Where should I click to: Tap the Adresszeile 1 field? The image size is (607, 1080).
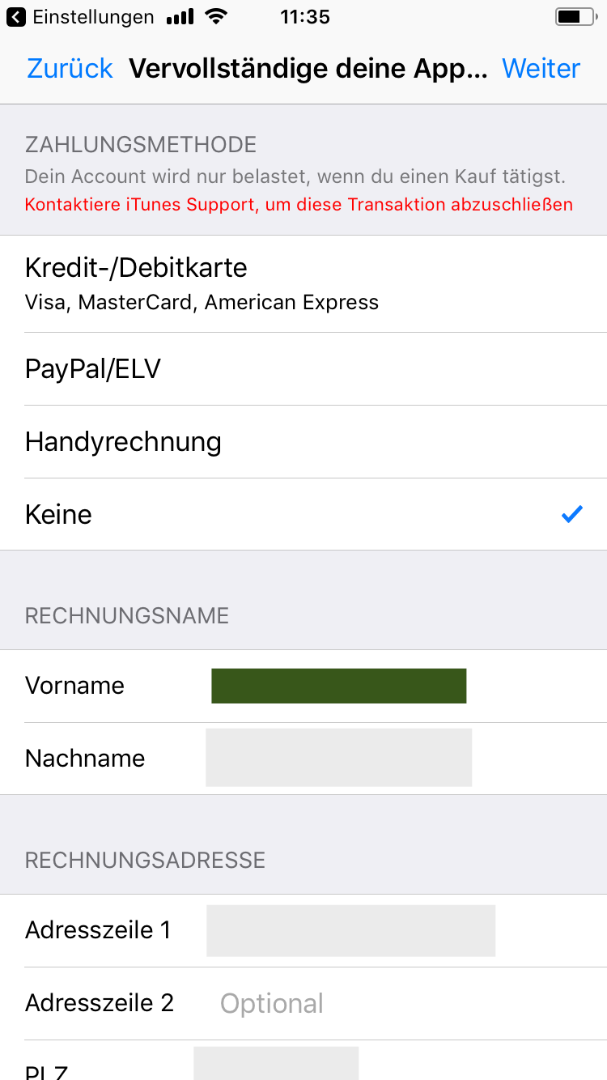click(x=351, y=931)
